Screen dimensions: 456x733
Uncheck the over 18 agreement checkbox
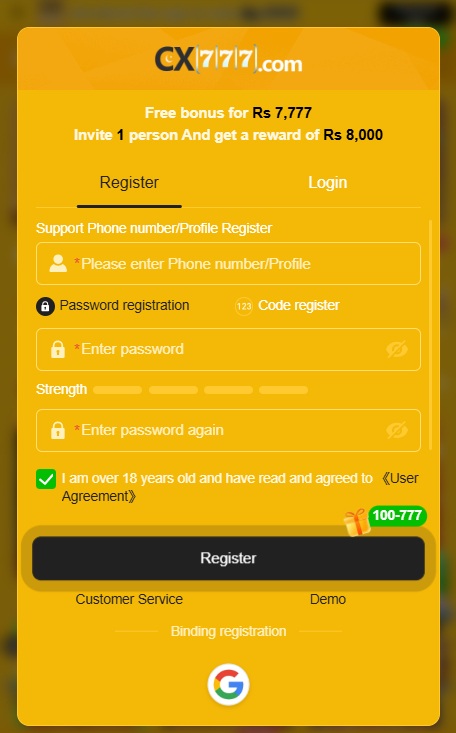(46, 479)
